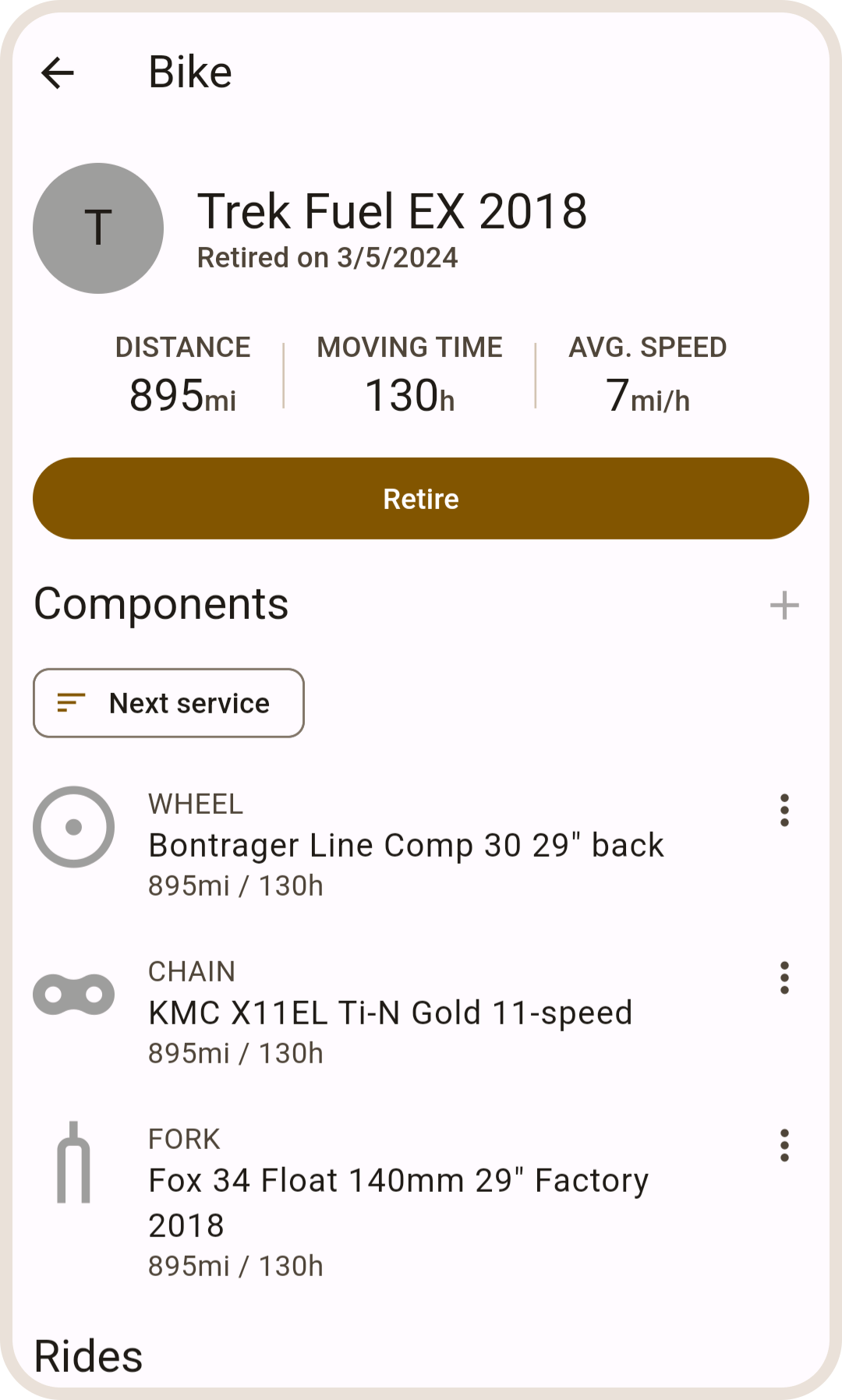Show more options for the KMC chain
This screenshot has height=1400, width=842.
point(784,978)
